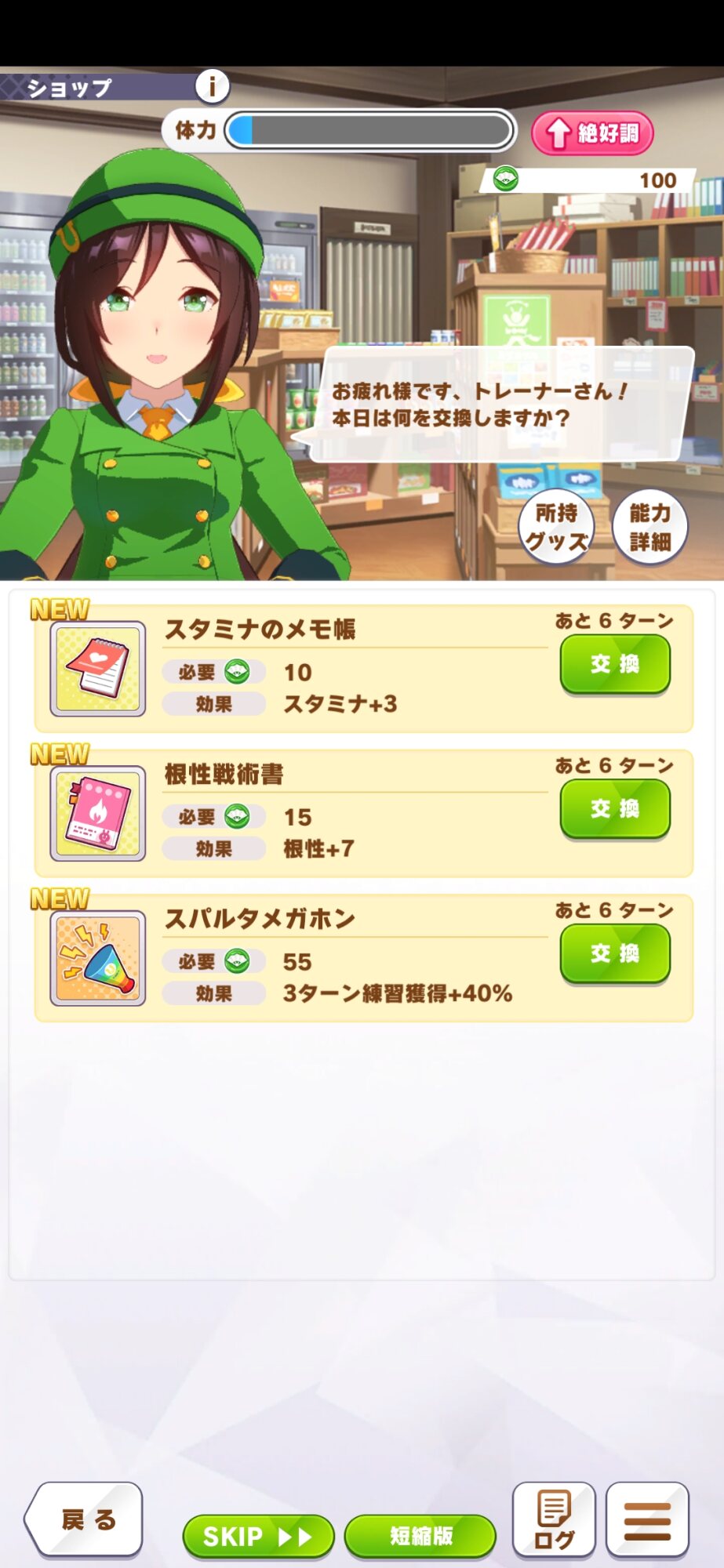Tap the スタミナのメモ帳 item icon

point(98,668)
